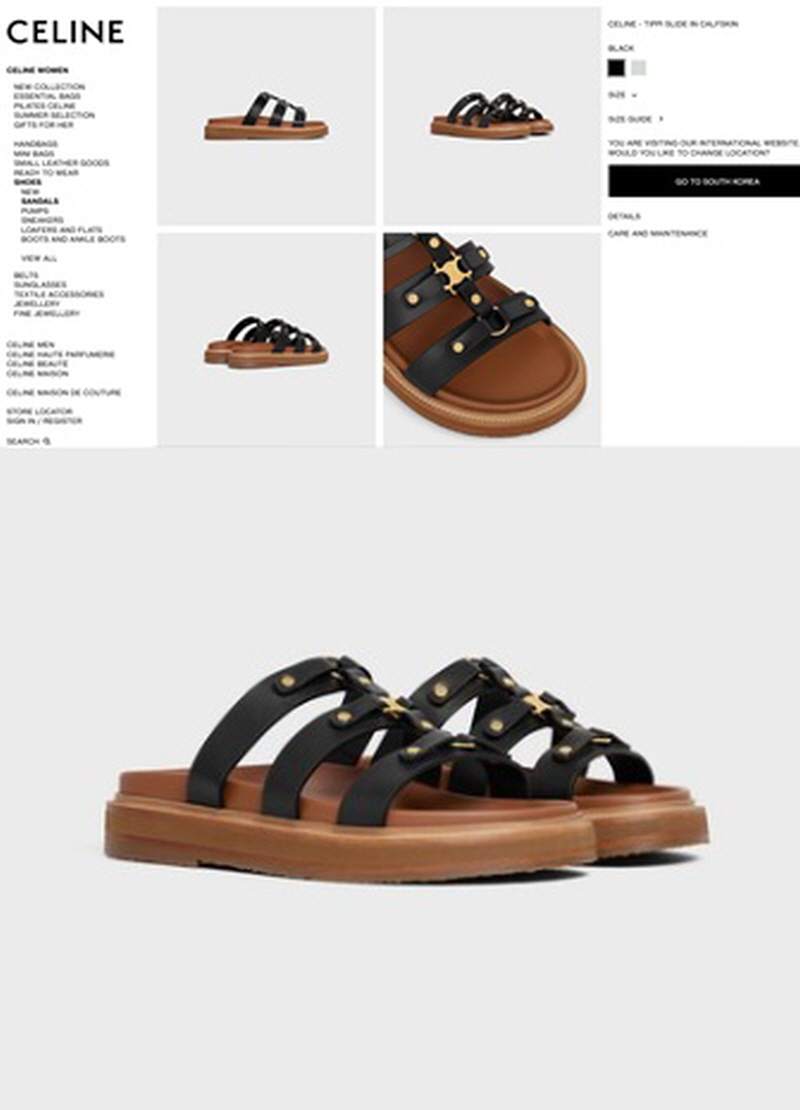800x1110 pixels.
Task: Browse Small Leather Goods
Action: (x=61, y=163)
